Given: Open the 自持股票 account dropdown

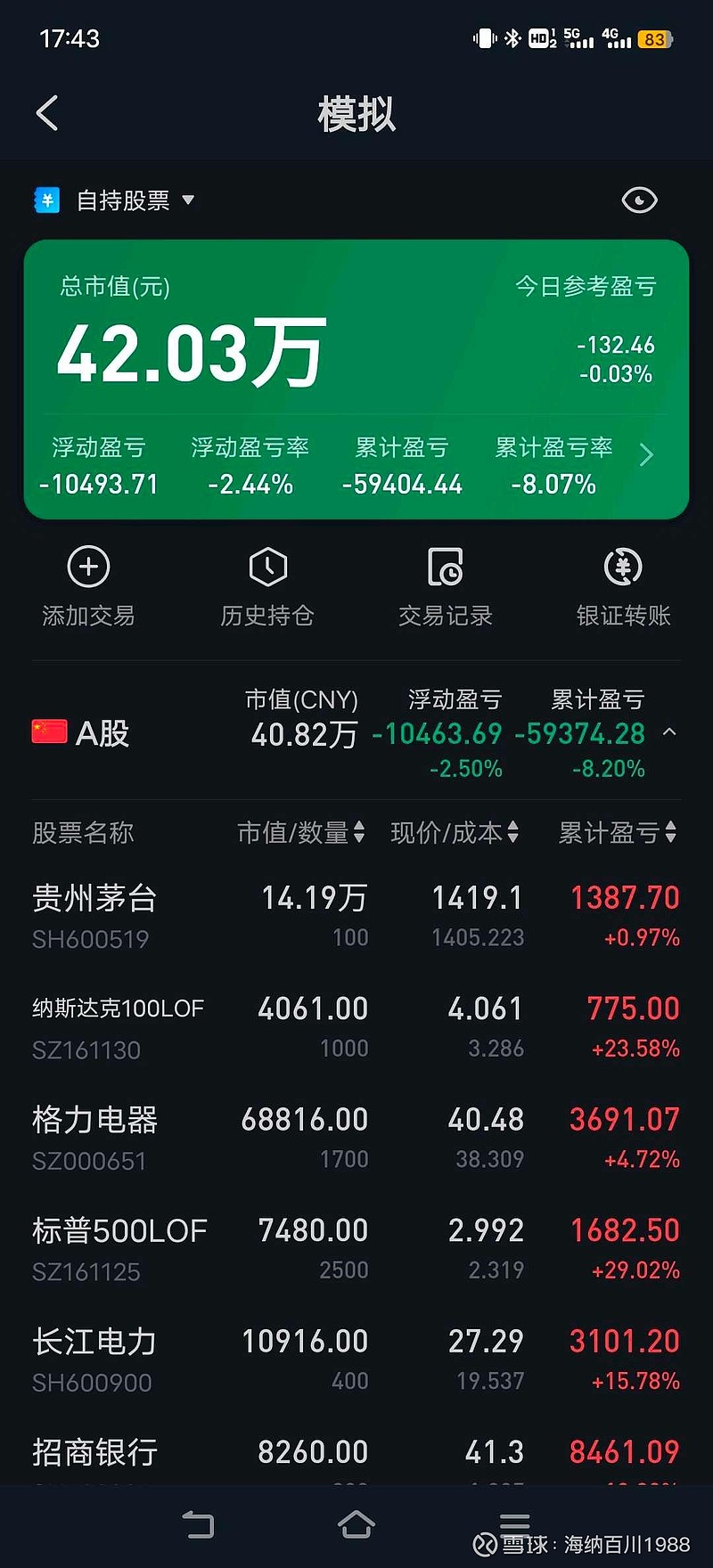Looking at the screenshot, I should coord(187,200).
